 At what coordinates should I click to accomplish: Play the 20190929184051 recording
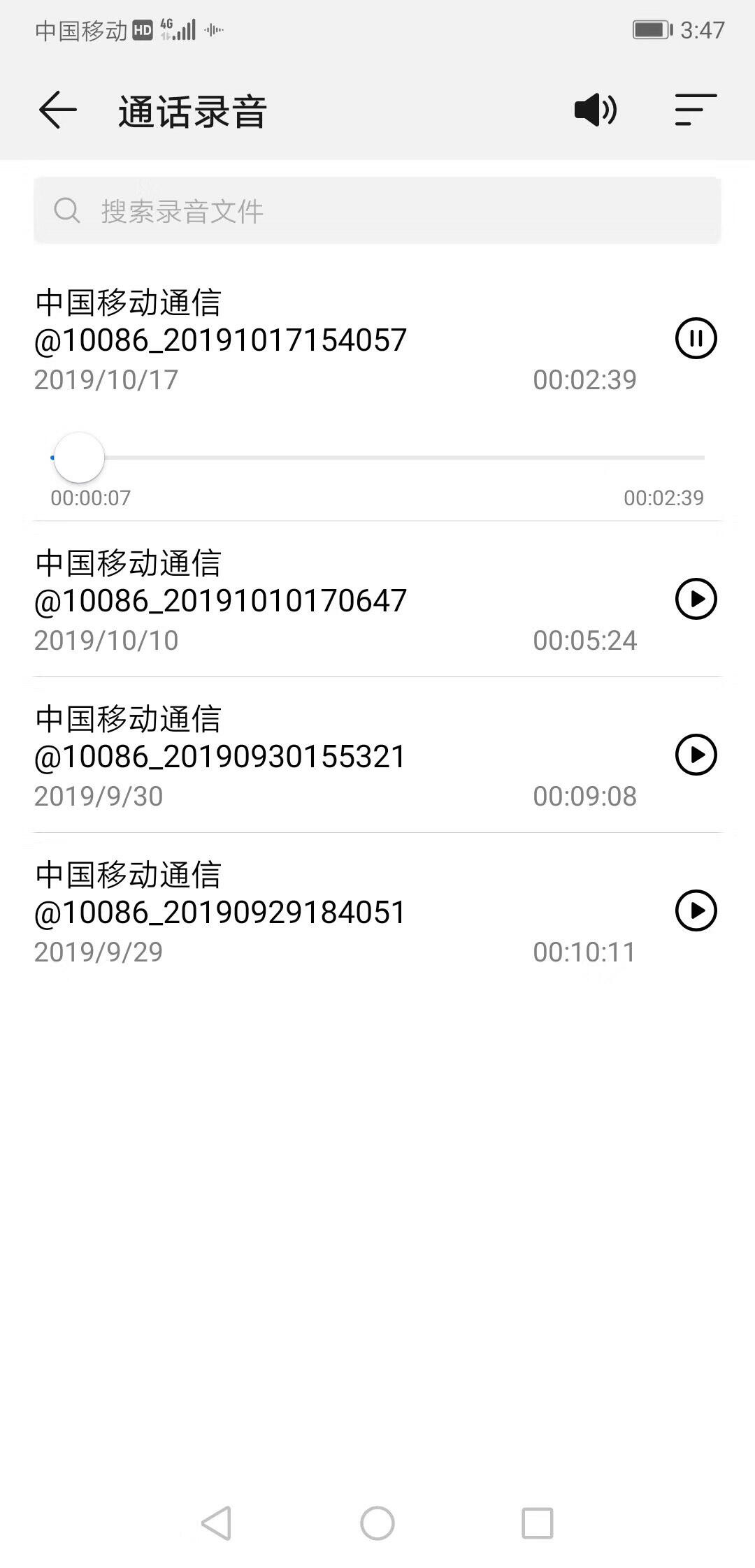pos(696,910)
